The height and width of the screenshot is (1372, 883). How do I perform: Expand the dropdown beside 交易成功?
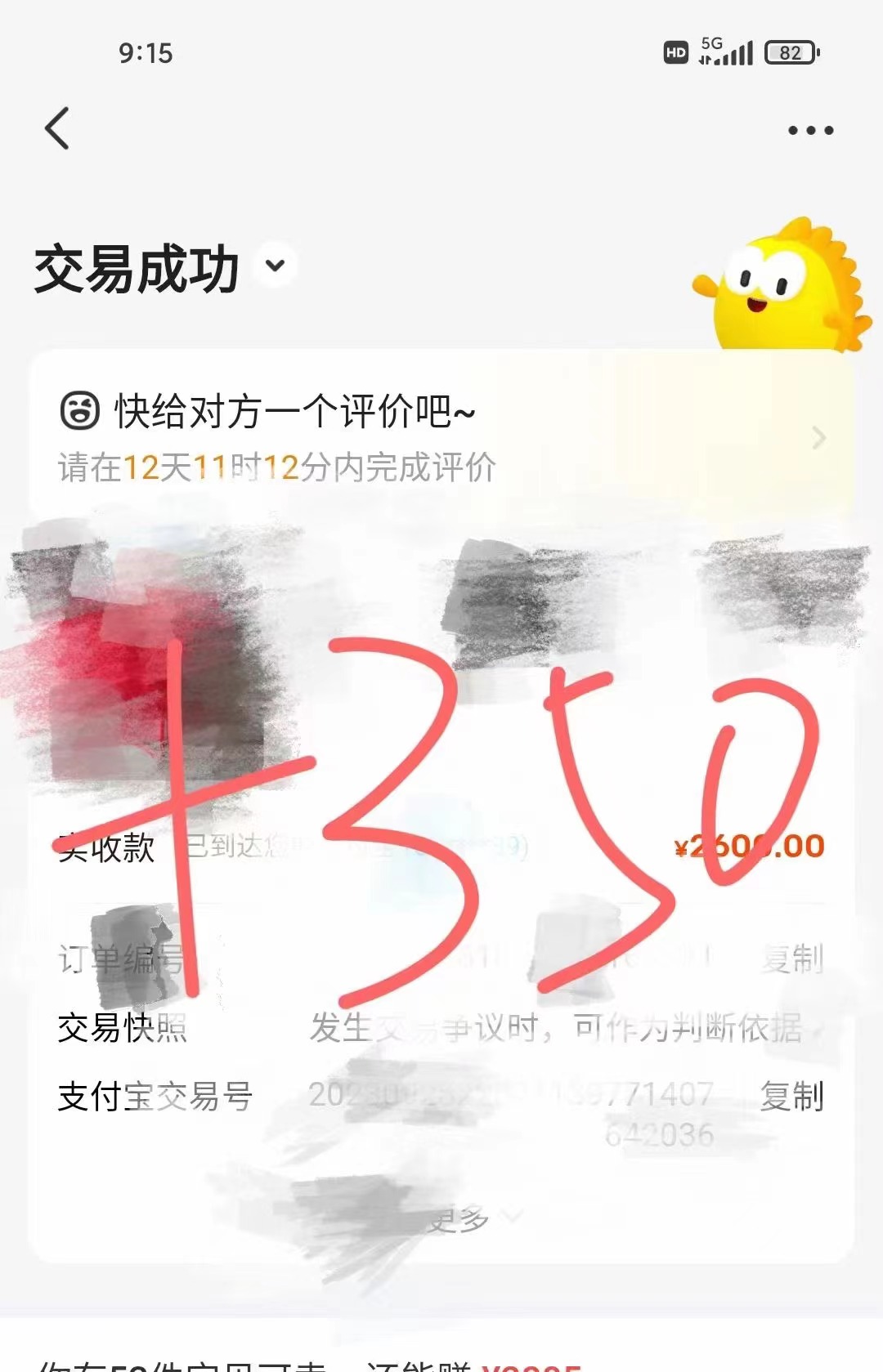click(276, 266)
